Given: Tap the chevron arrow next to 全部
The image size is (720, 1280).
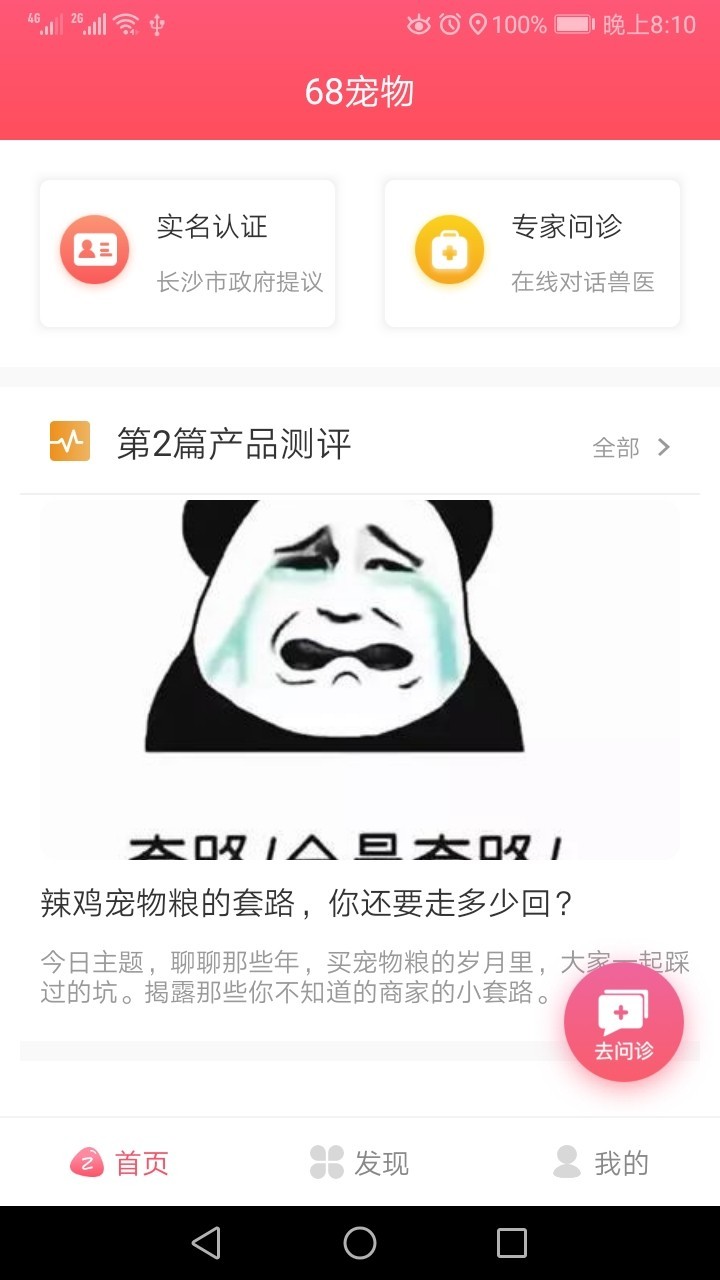Looking at the screenshot, I should pos(663,447).
